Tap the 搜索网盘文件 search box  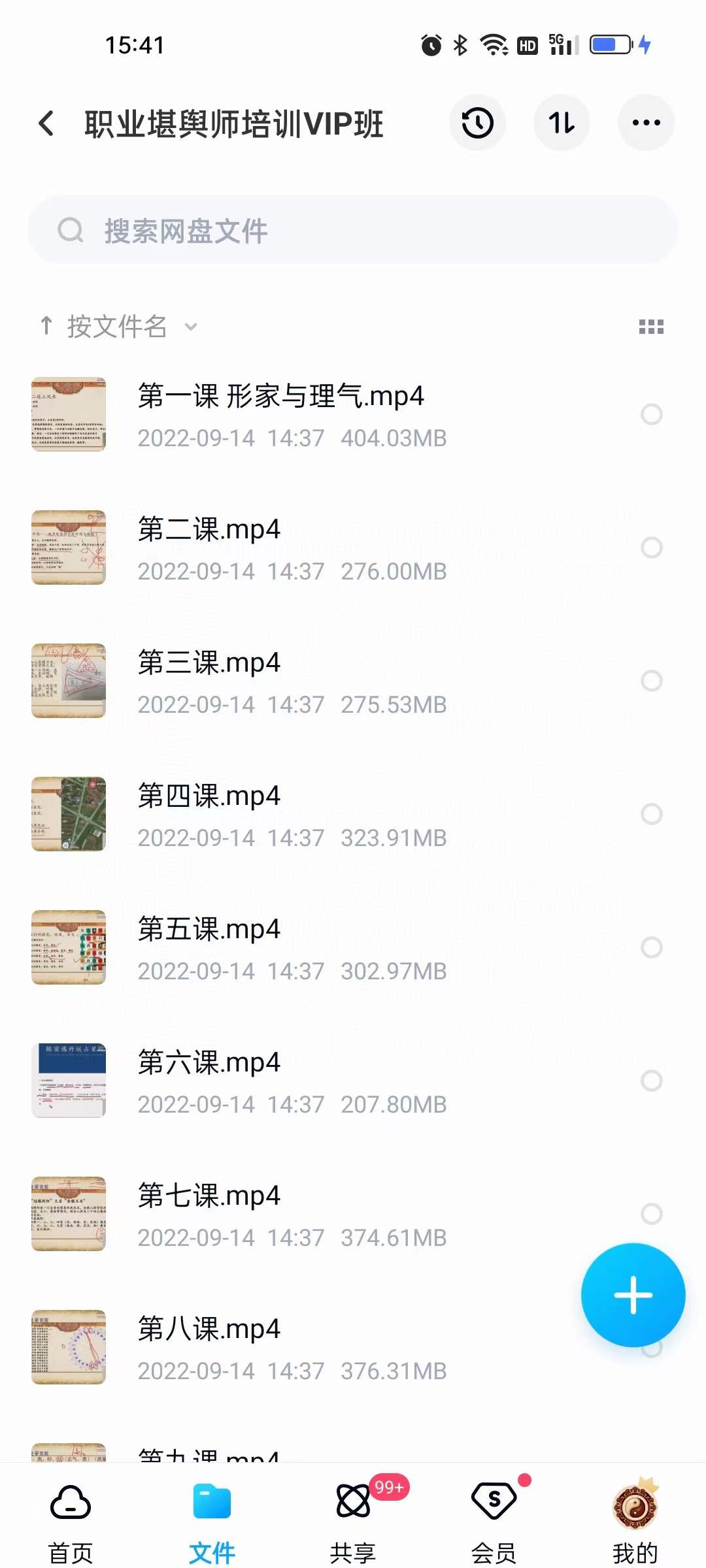click(353, 231)
